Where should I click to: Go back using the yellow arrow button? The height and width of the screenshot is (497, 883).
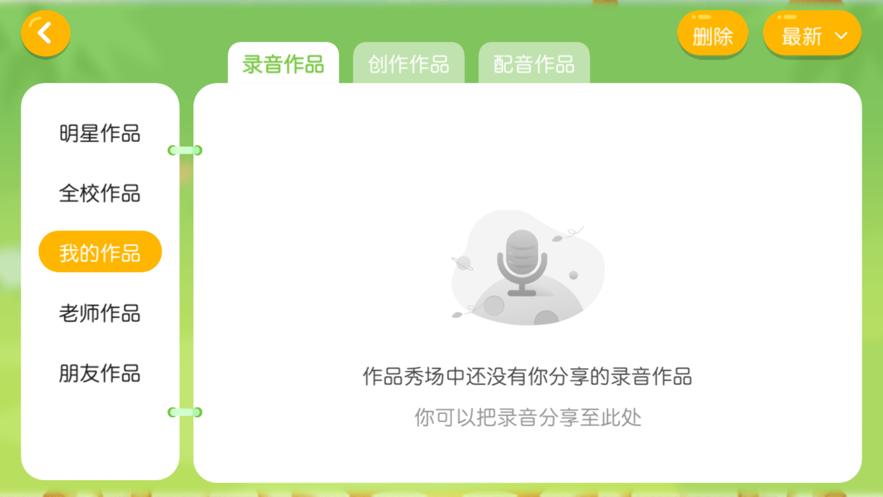coord(45,34)
